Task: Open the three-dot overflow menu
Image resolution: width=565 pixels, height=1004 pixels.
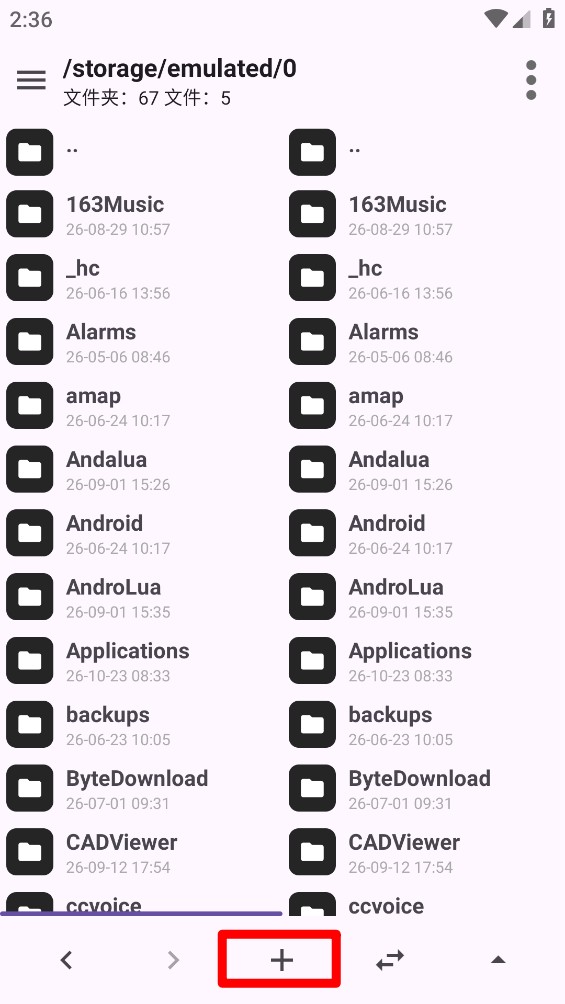Action: coord(530,80)
